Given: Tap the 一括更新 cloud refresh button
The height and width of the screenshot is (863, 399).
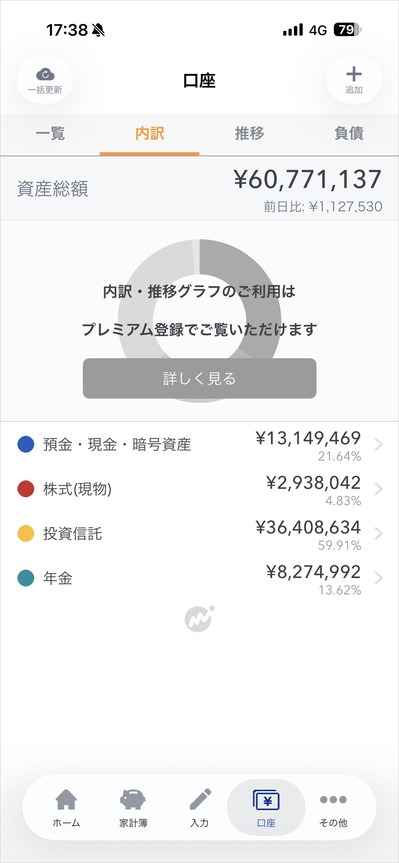Looking at the screenshot, I should 45,80.
